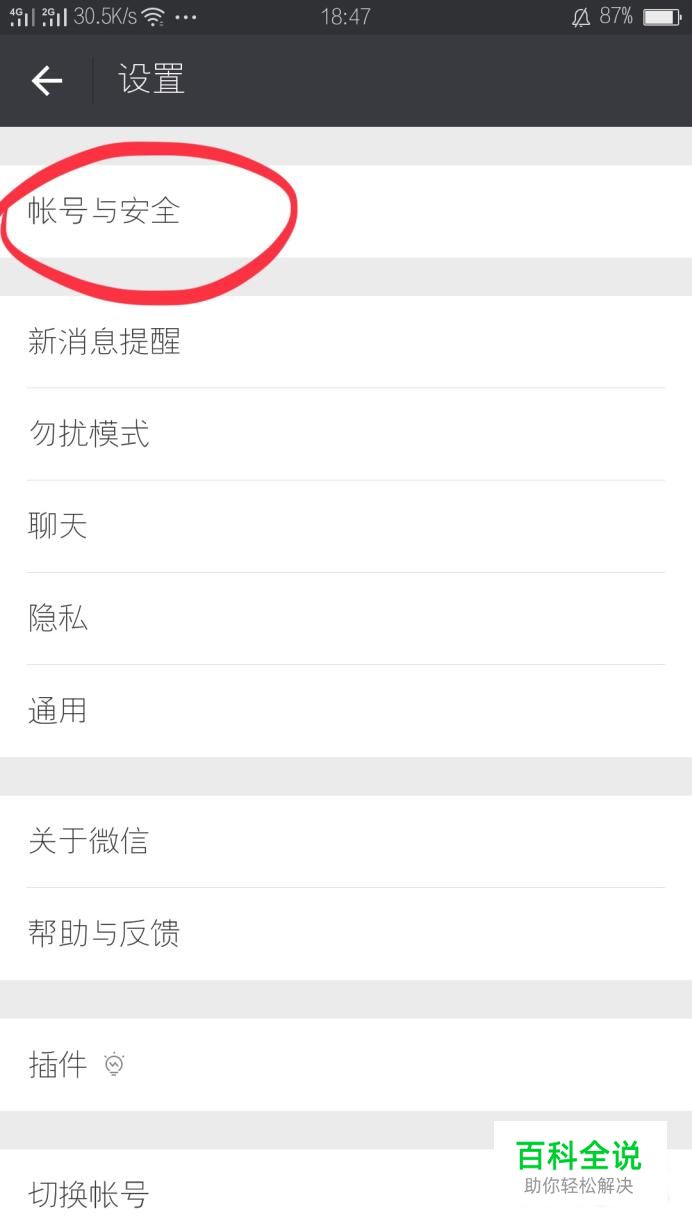Open the 插件 row
Image resolution: width=692 pixels, height=1230 pixels.
[60, 1065]
